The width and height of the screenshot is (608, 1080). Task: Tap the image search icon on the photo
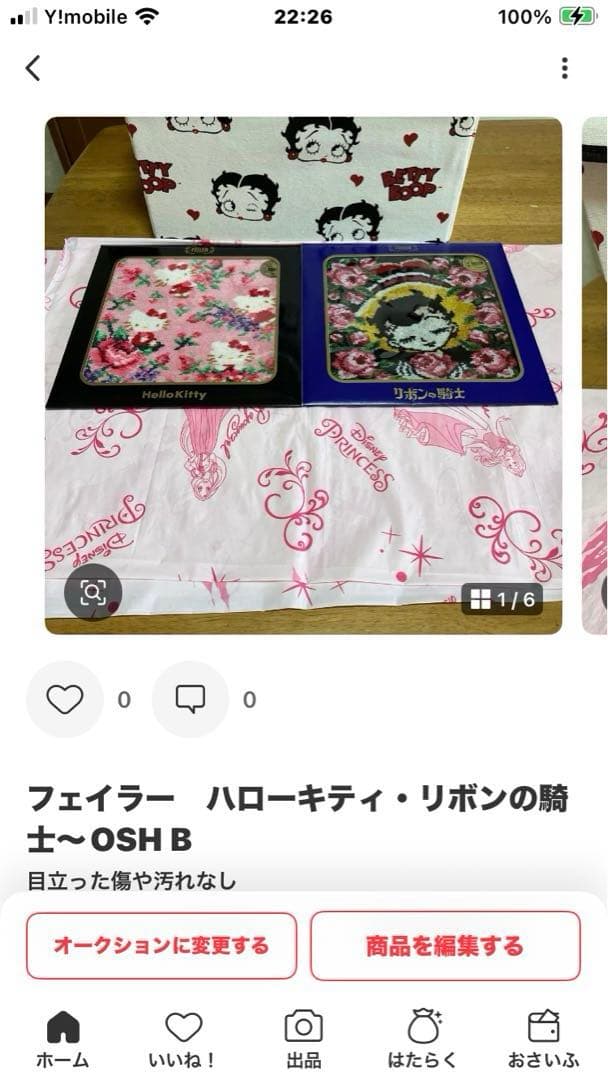coord(93,593)
